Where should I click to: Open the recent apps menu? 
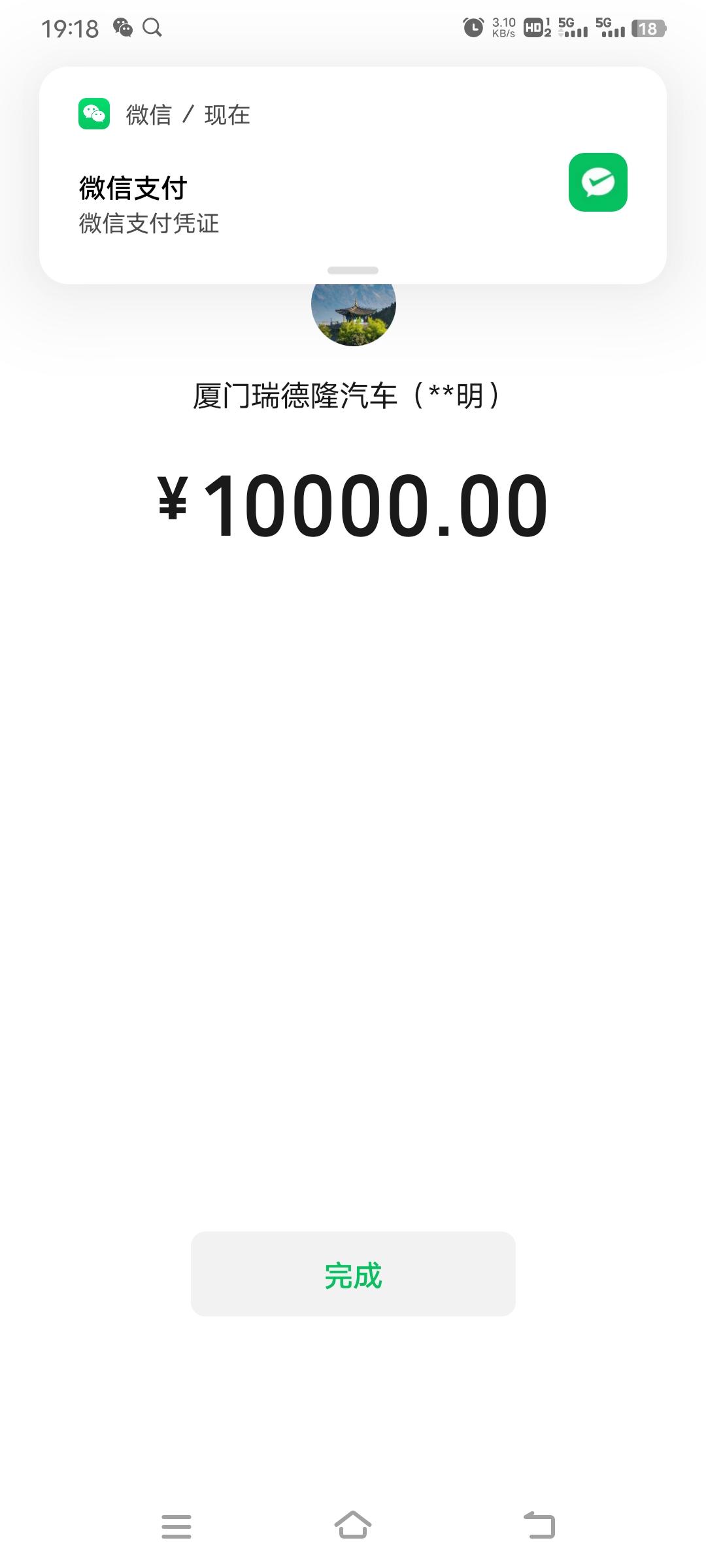[176, 1526]
